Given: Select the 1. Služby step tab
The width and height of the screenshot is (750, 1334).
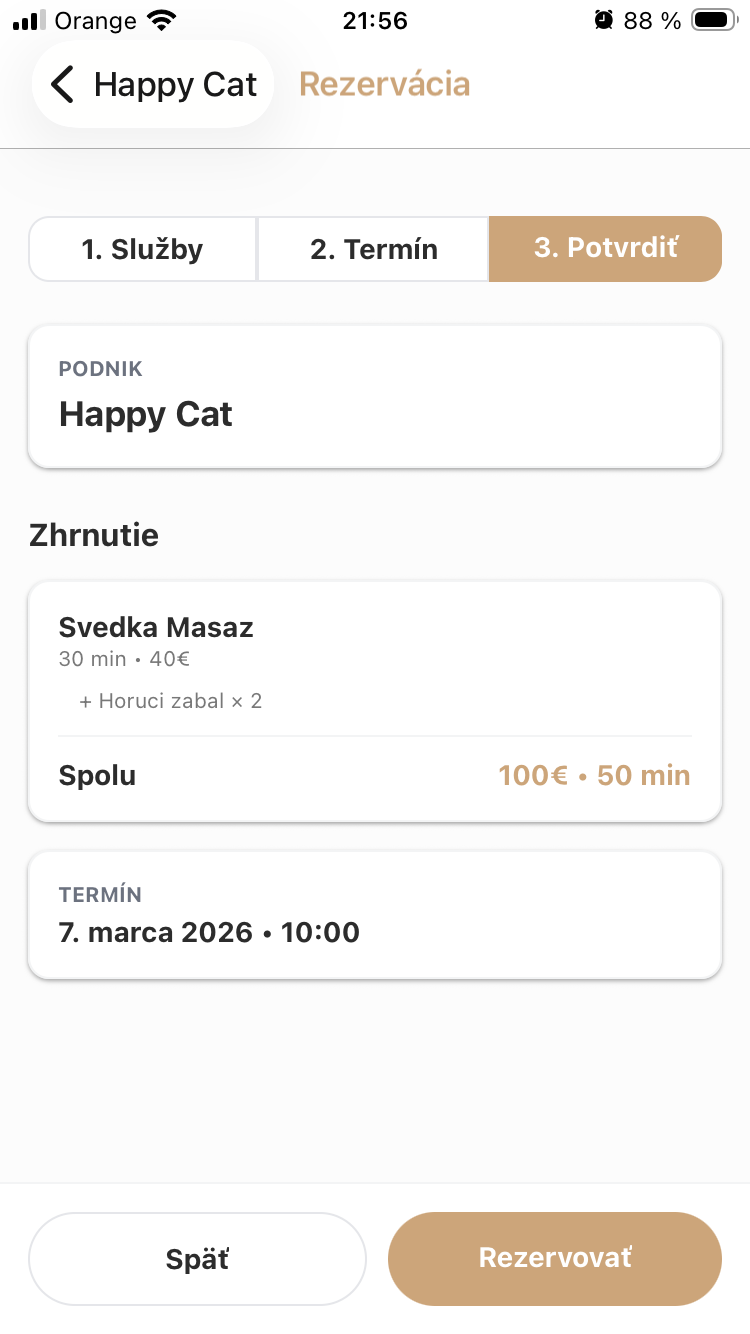Looking at the screenshot, I should [142, 249].
